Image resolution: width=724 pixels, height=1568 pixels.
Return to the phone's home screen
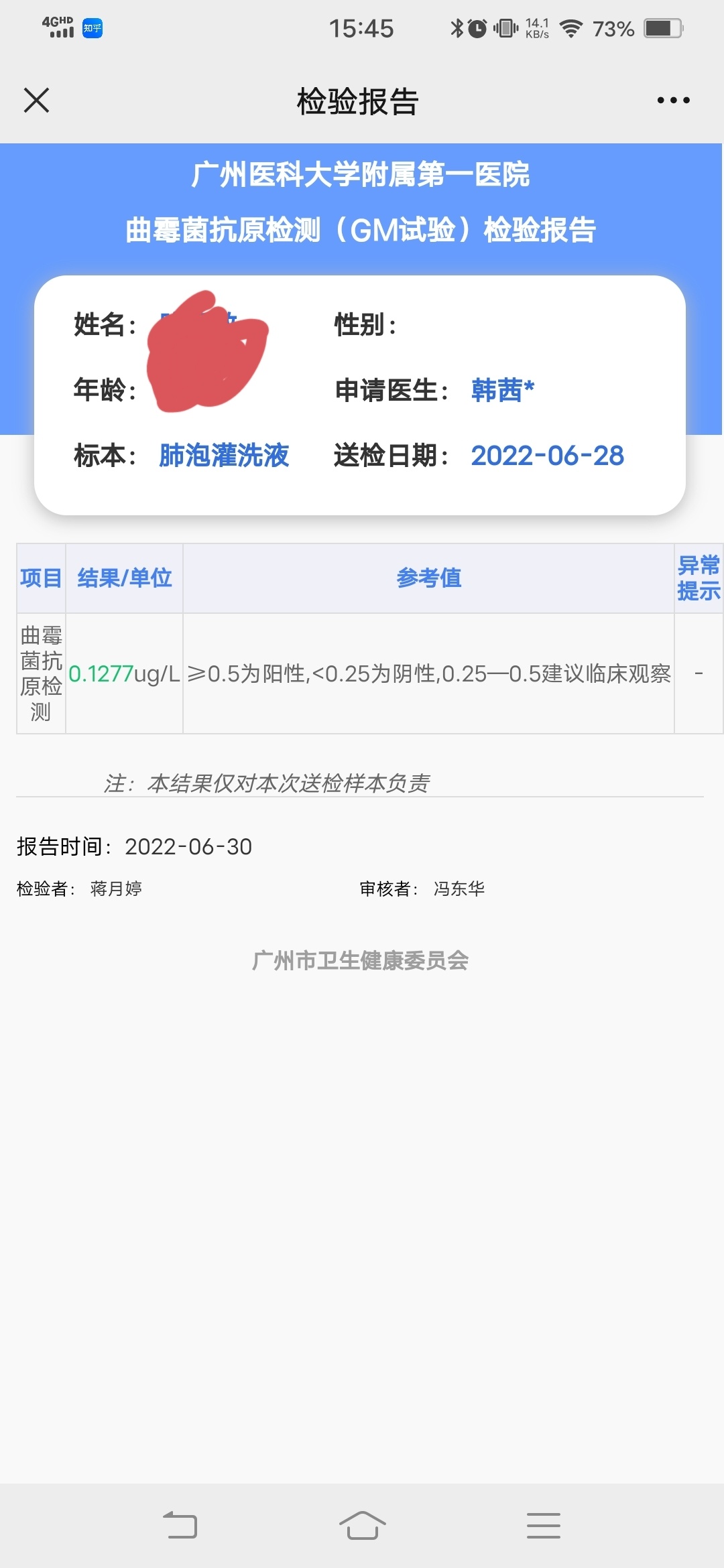(362, 1525)
